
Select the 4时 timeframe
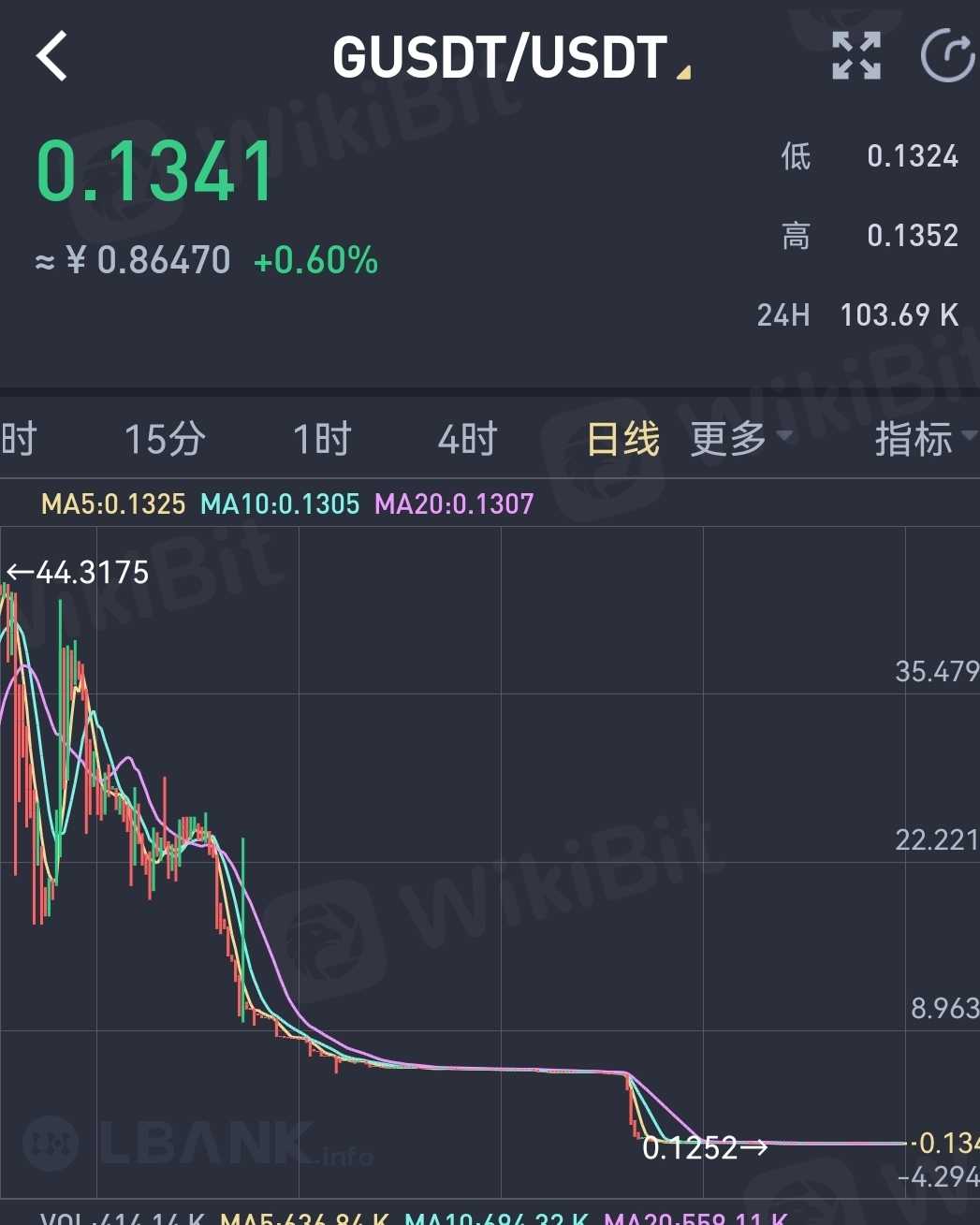[x=467, y=438]
